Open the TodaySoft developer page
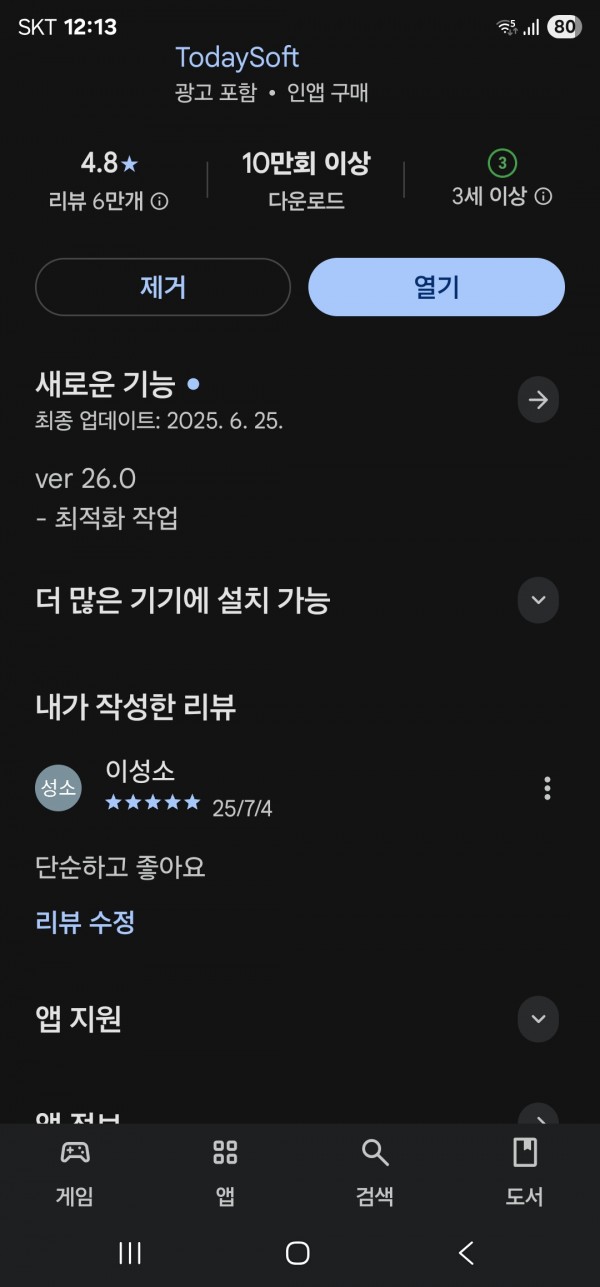 click(237, 57)
